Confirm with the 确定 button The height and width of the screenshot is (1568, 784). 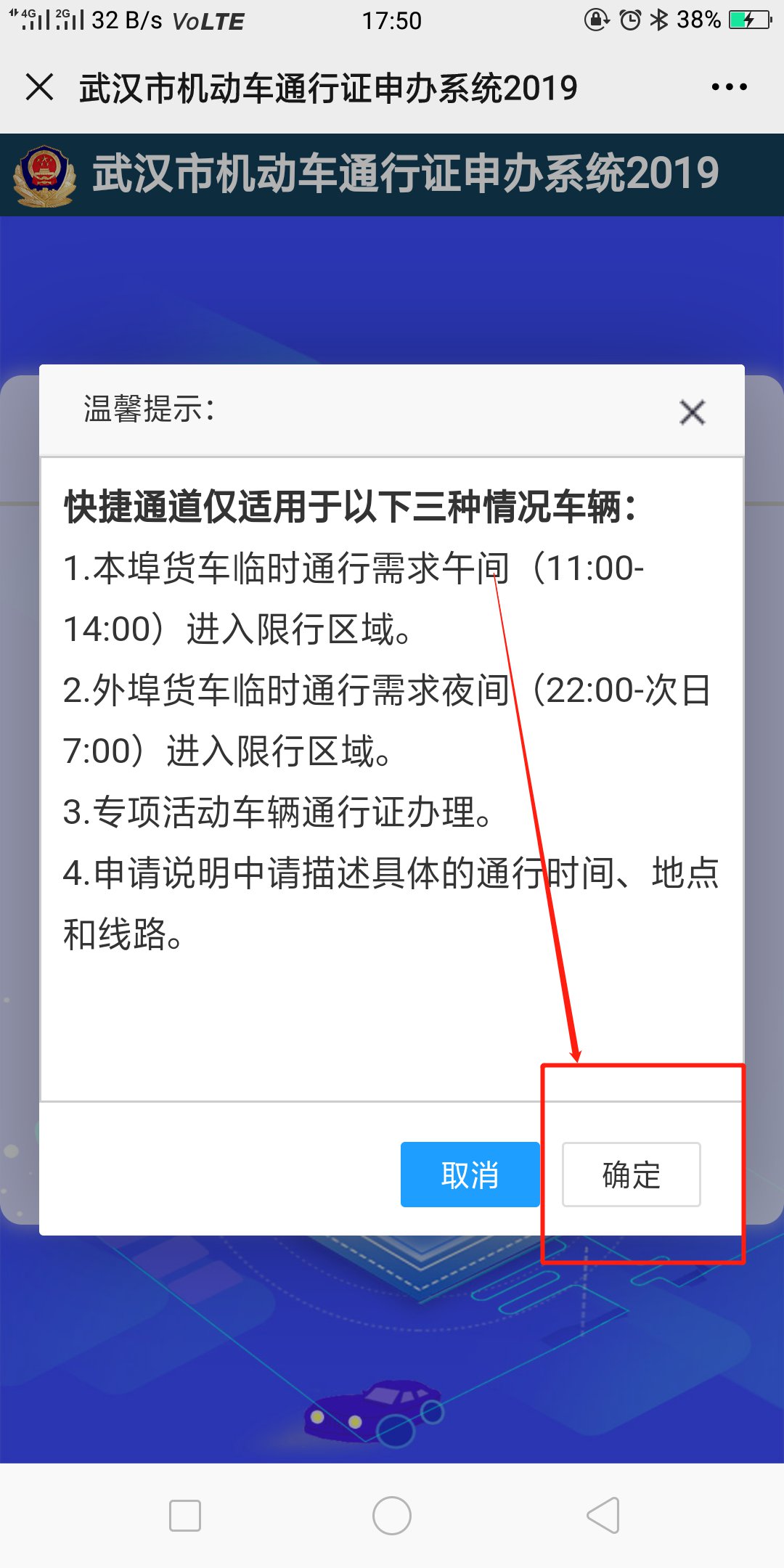[631, 1175]
